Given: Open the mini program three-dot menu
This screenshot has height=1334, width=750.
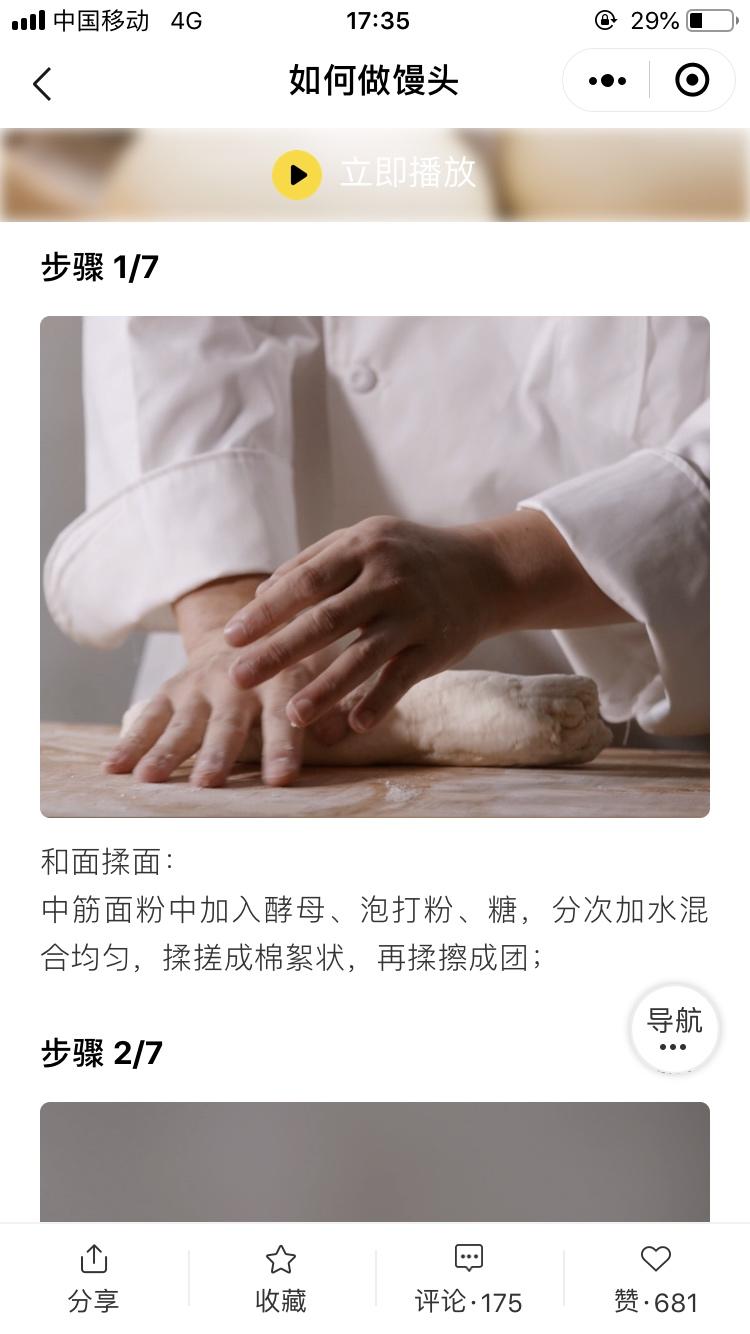Looking at the screenshot, I should coord(607,81).
